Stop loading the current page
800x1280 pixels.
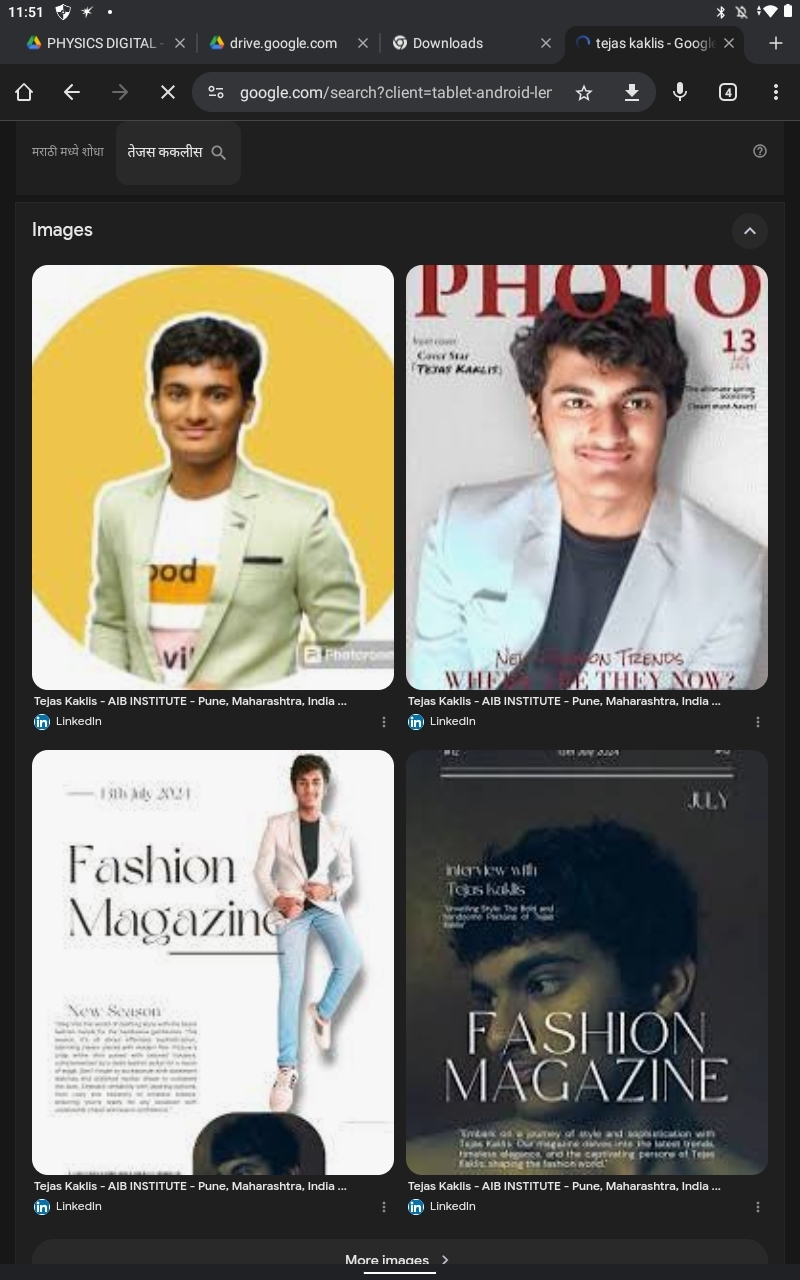tap(168, 93)
